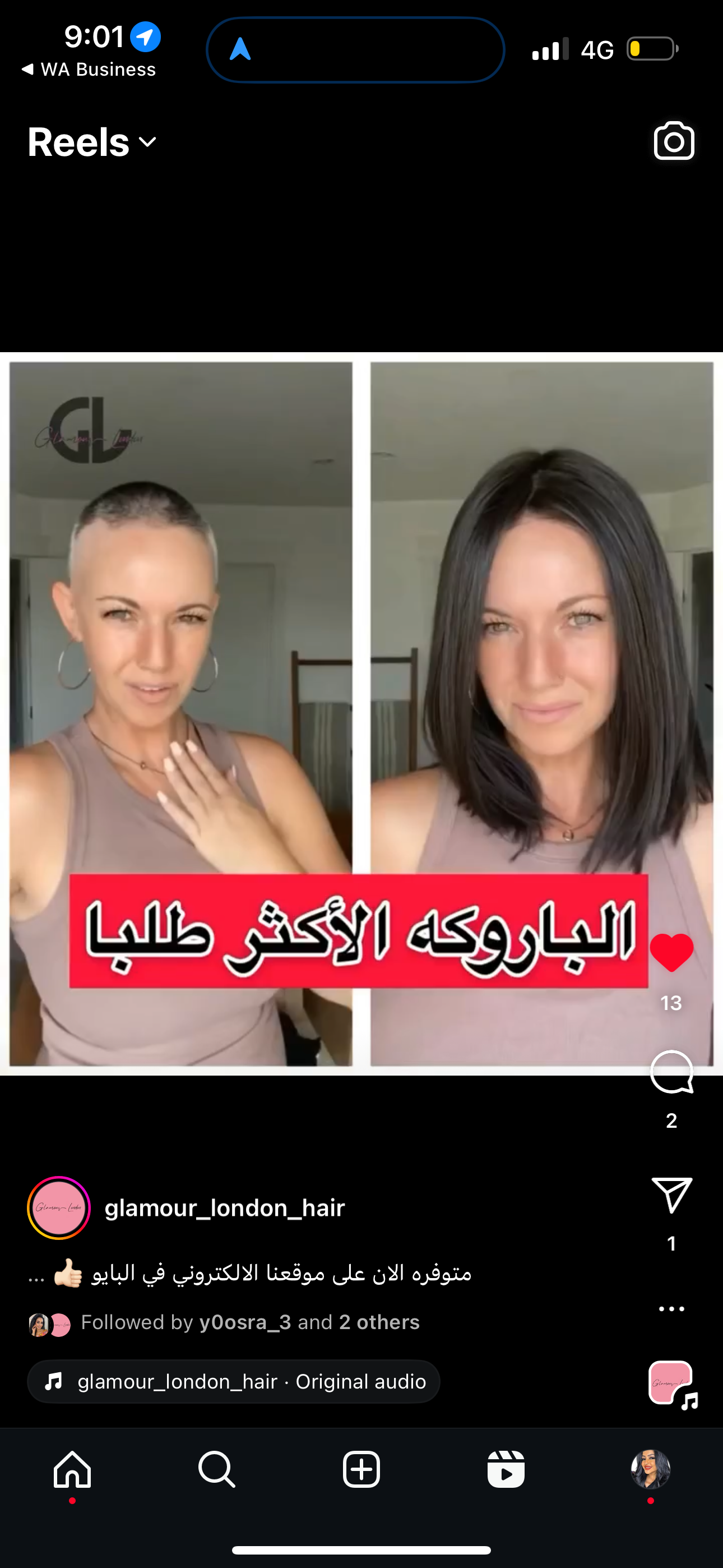Viewport: 723px width, 1568px height.
Task: Open the audio thumbnail beside the caption
Action: click(x=671, y=1383)
